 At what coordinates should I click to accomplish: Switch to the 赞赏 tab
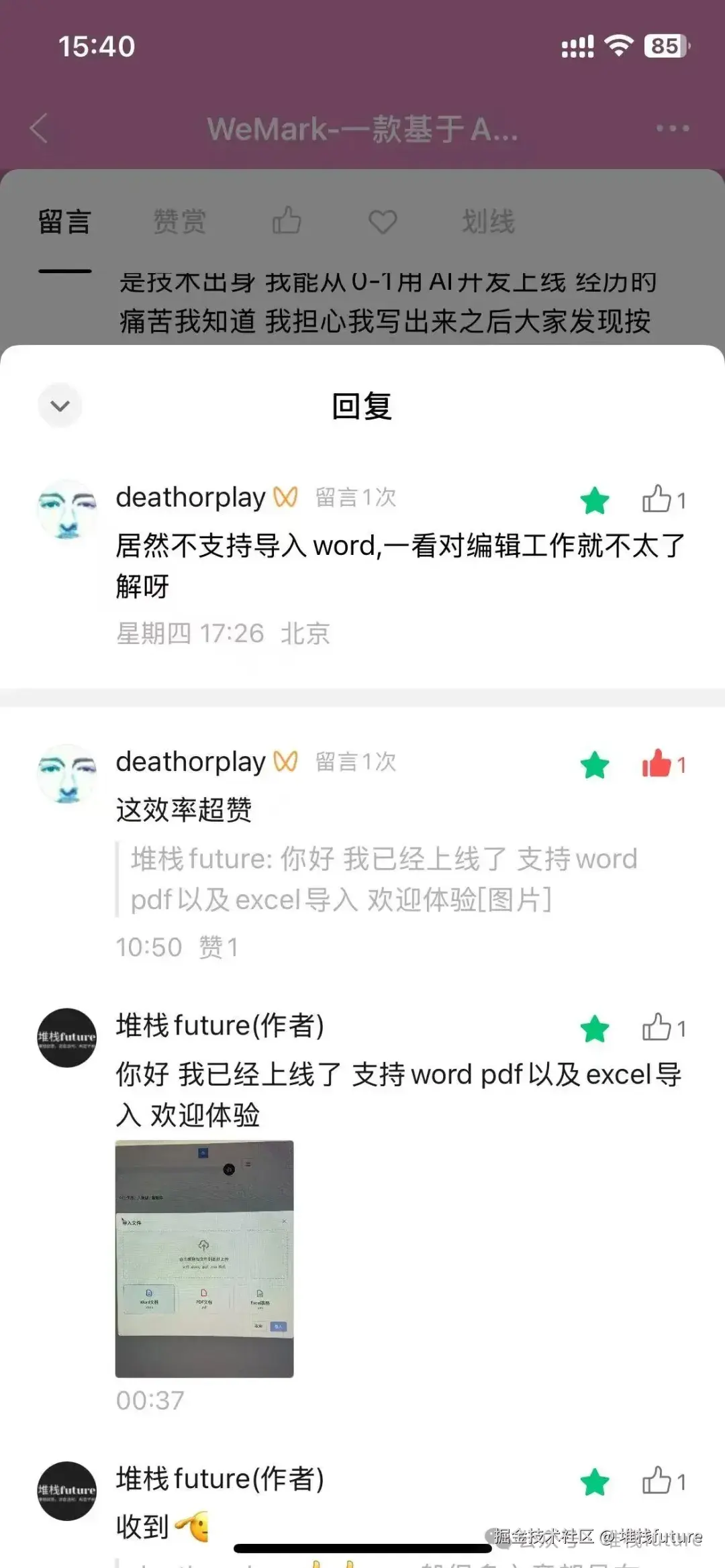(179, 221)
